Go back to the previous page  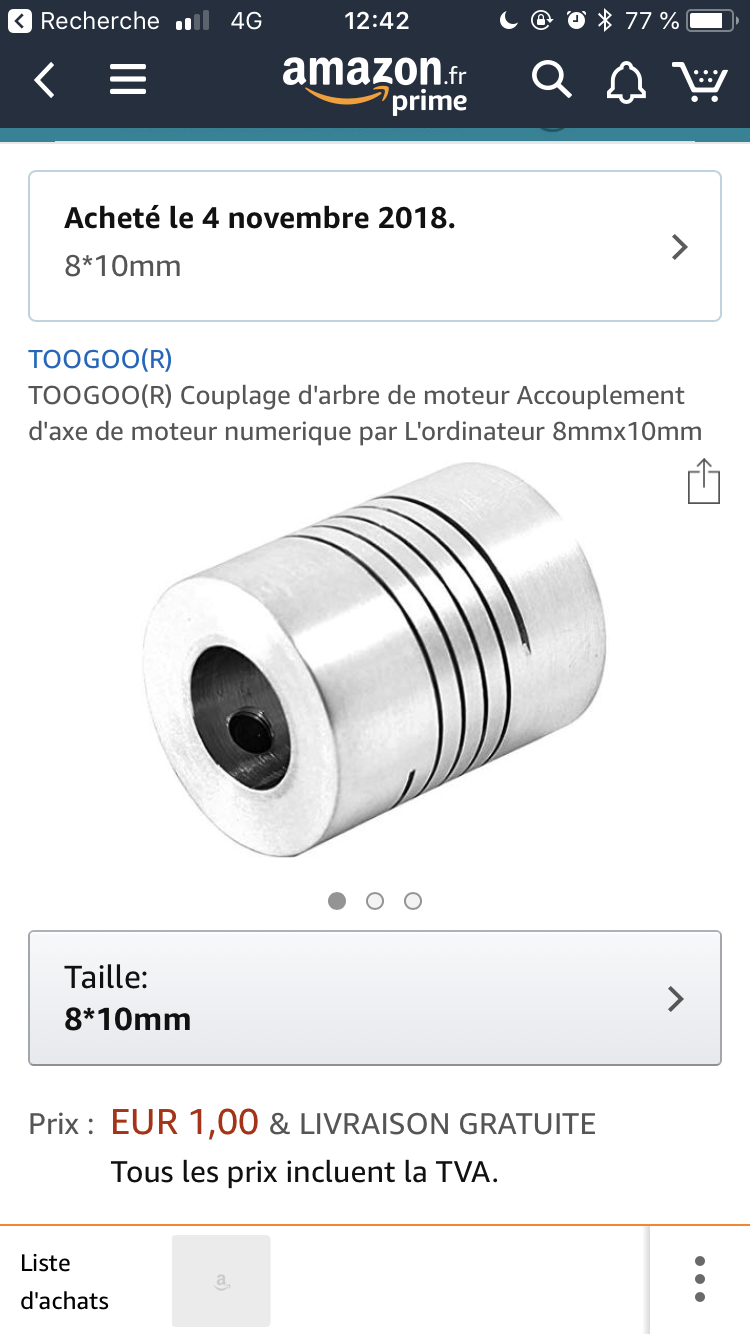45,80
